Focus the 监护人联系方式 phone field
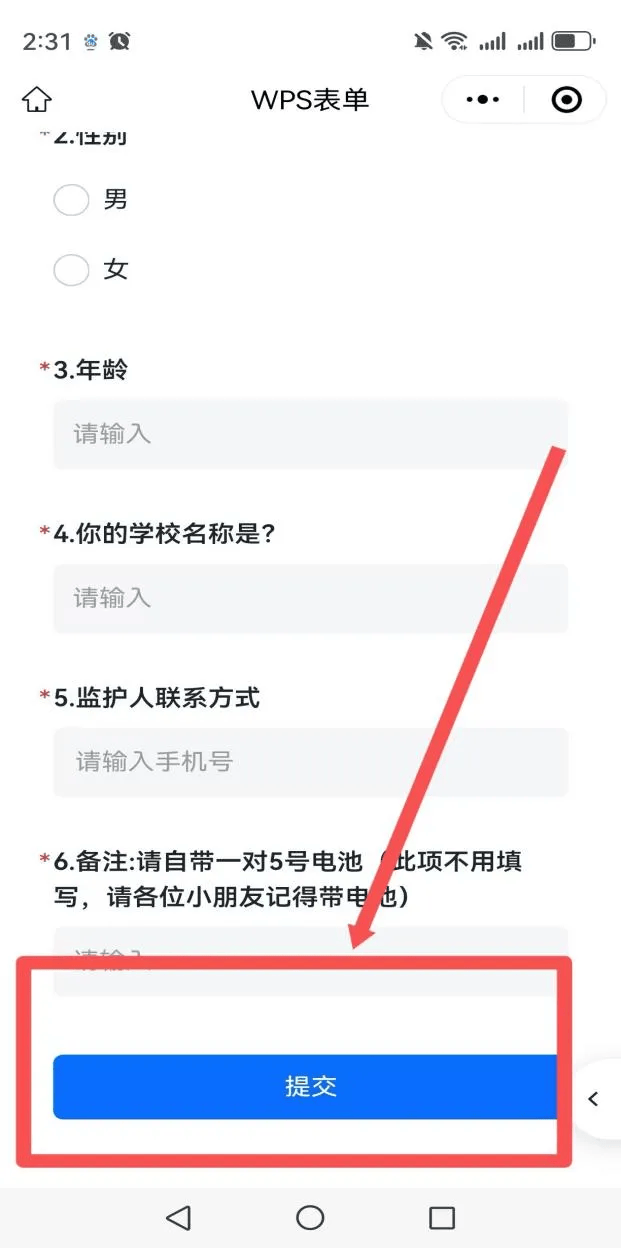The image size is (621, 1248). (310, 762)
